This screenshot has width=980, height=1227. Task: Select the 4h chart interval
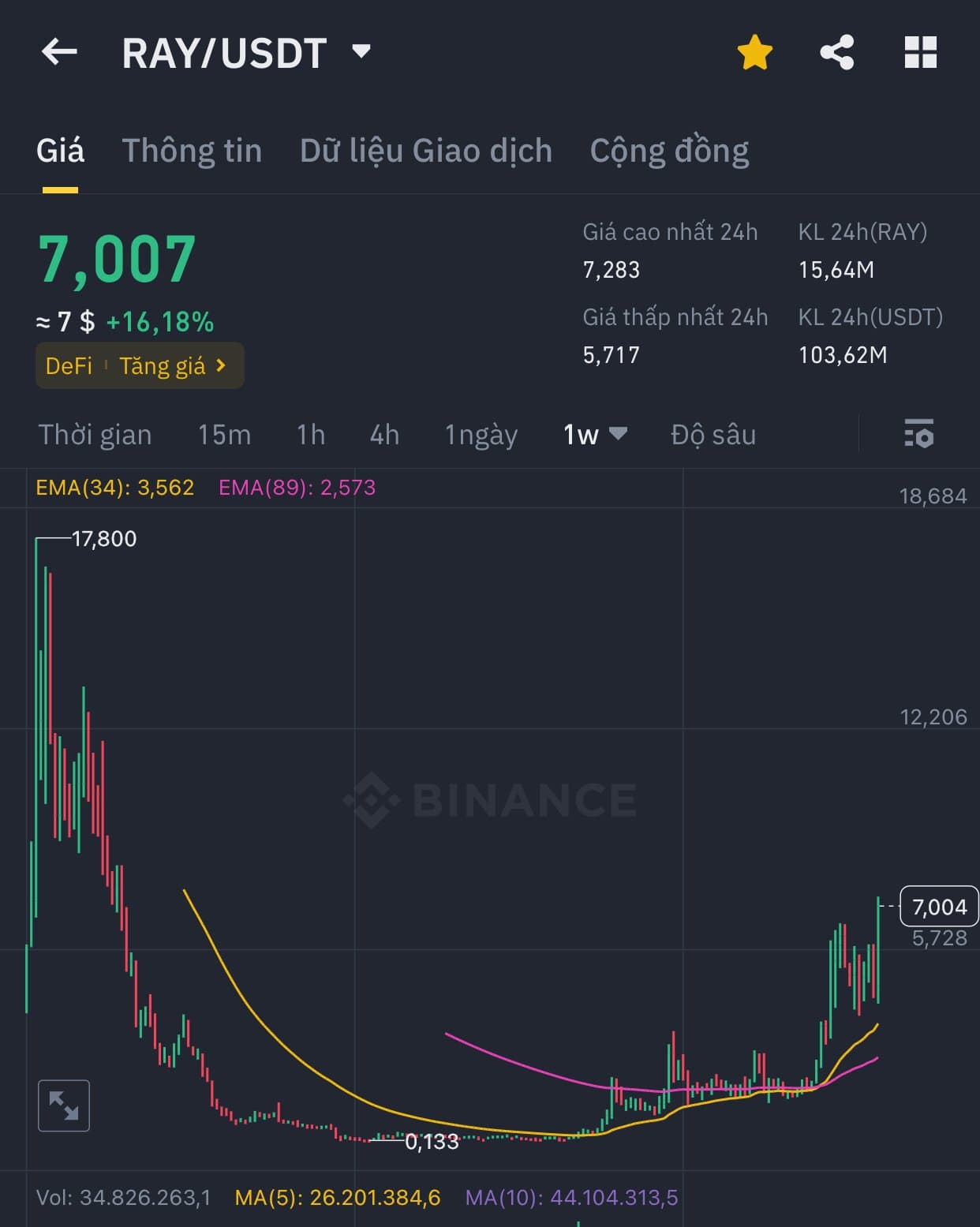(x=384, y=435)
